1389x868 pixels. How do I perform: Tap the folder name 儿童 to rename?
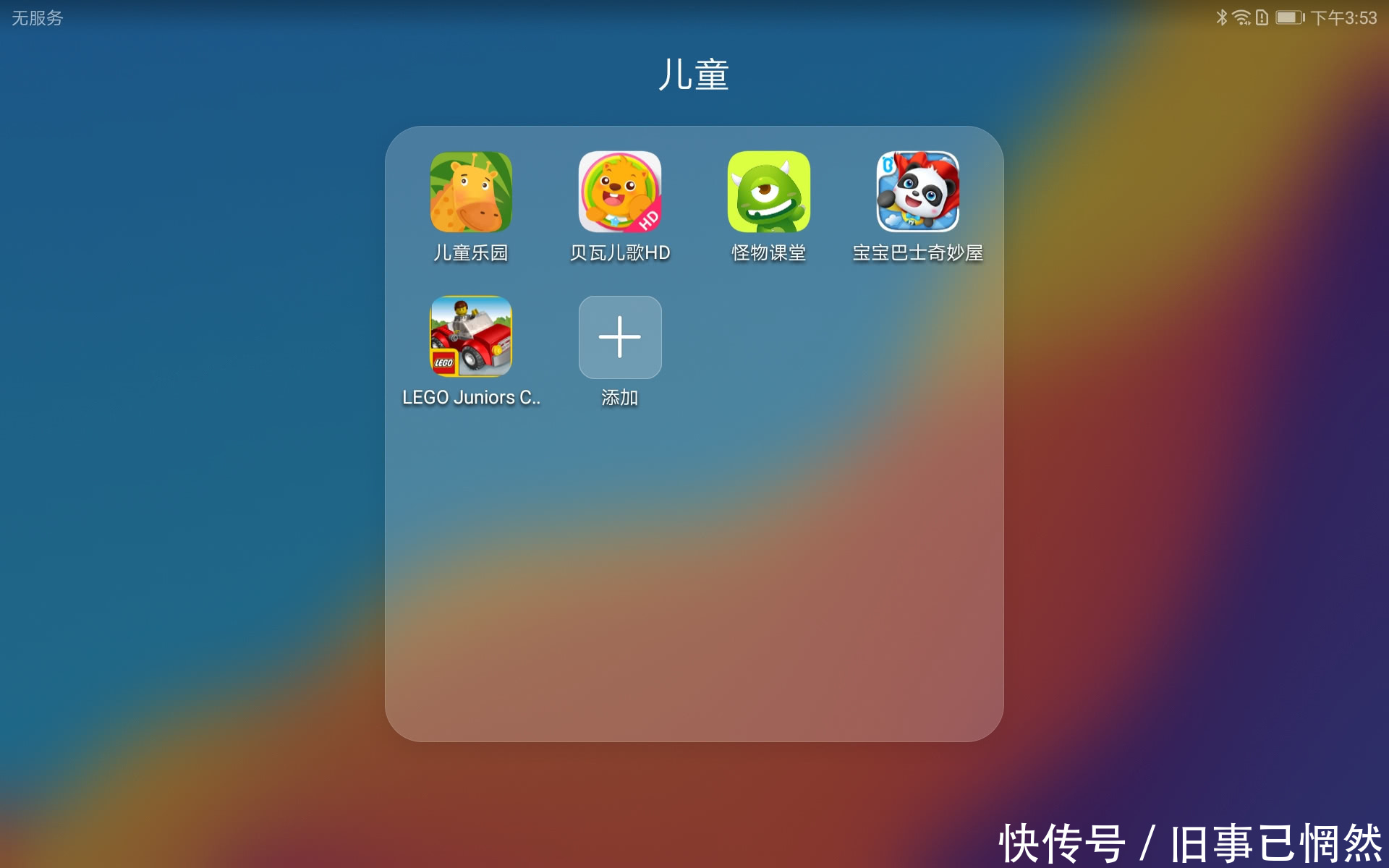coord(693,75)
